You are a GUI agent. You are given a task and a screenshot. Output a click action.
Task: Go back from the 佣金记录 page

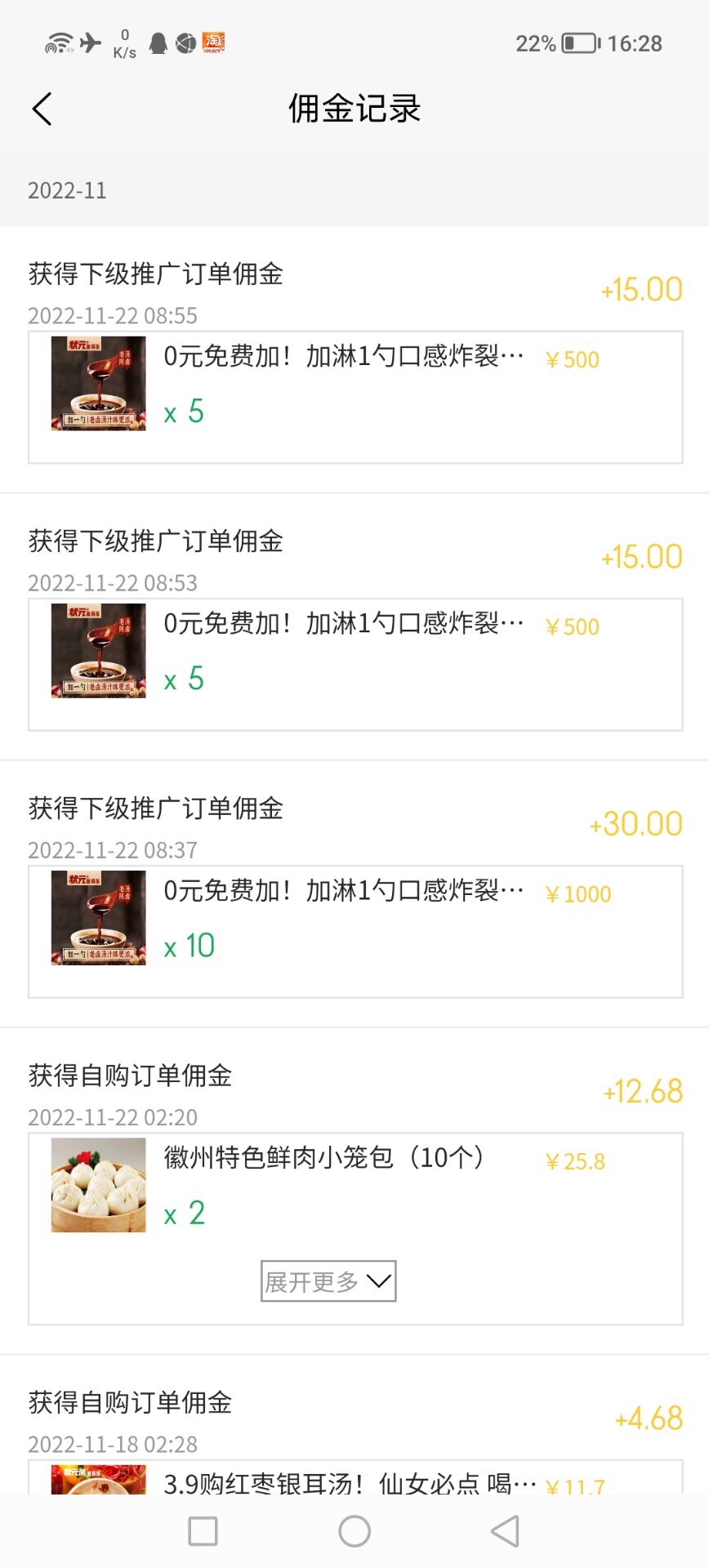(42, 109)
